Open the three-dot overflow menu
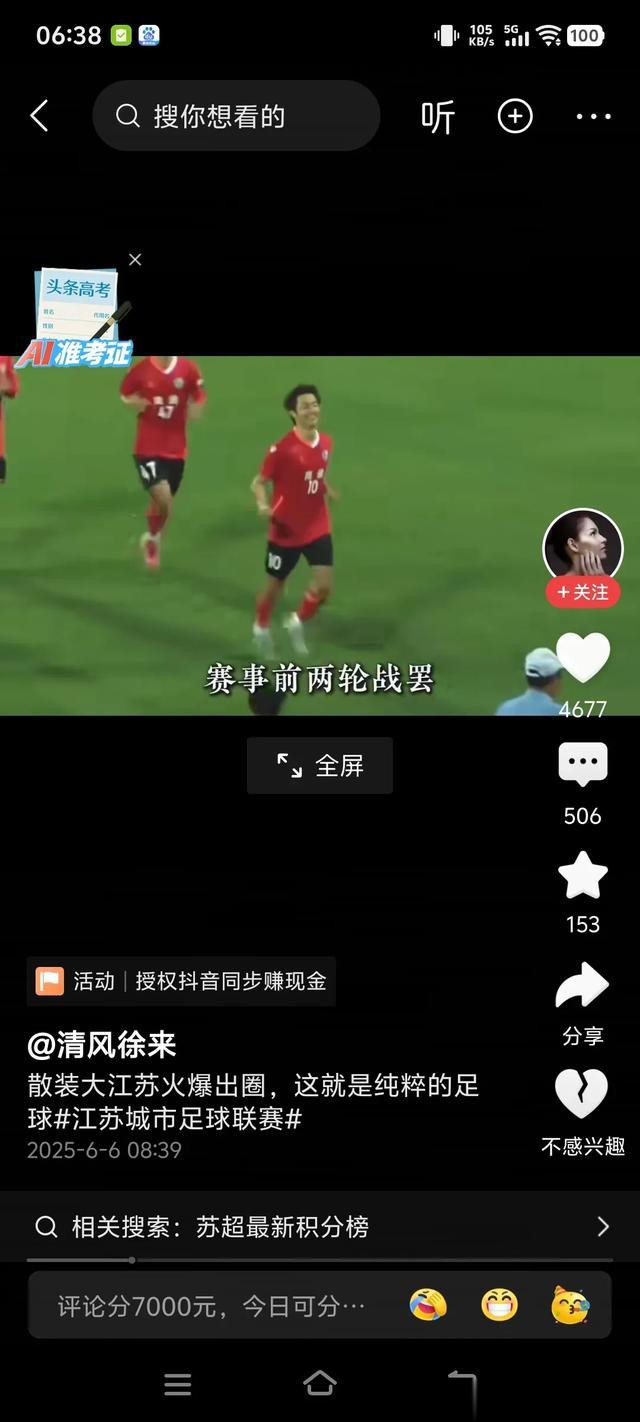The image size is (640, 1422). pyautogui.click(x=593, y=116)
